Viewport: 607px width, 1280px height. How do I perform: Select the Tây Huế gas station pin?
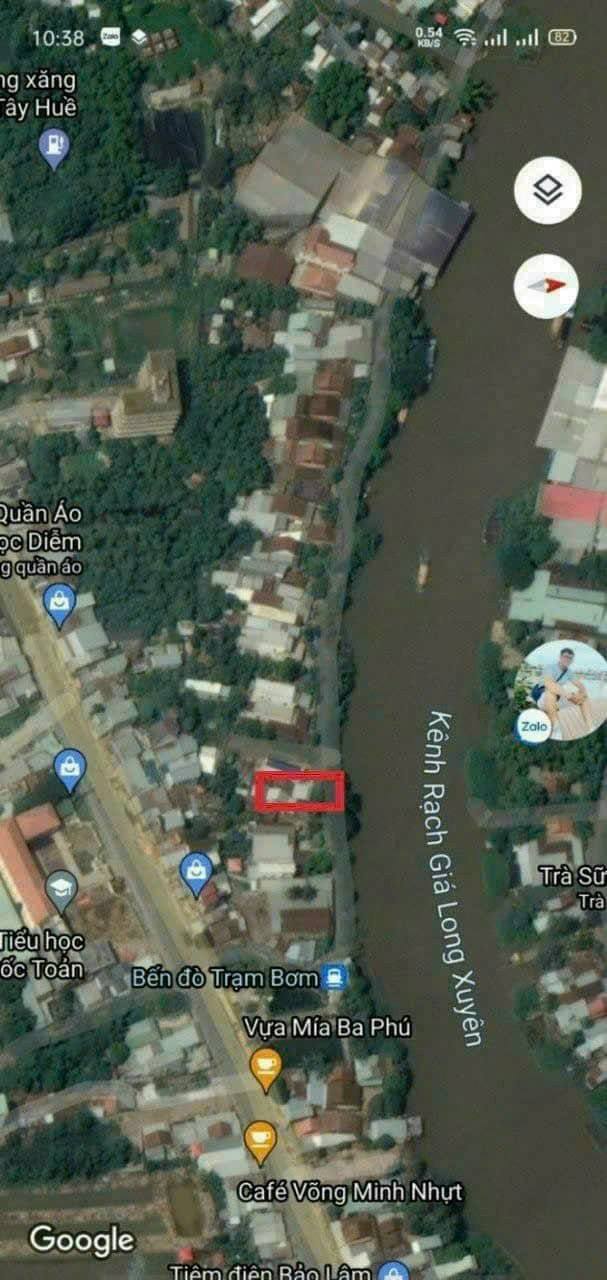pos(54,147)
